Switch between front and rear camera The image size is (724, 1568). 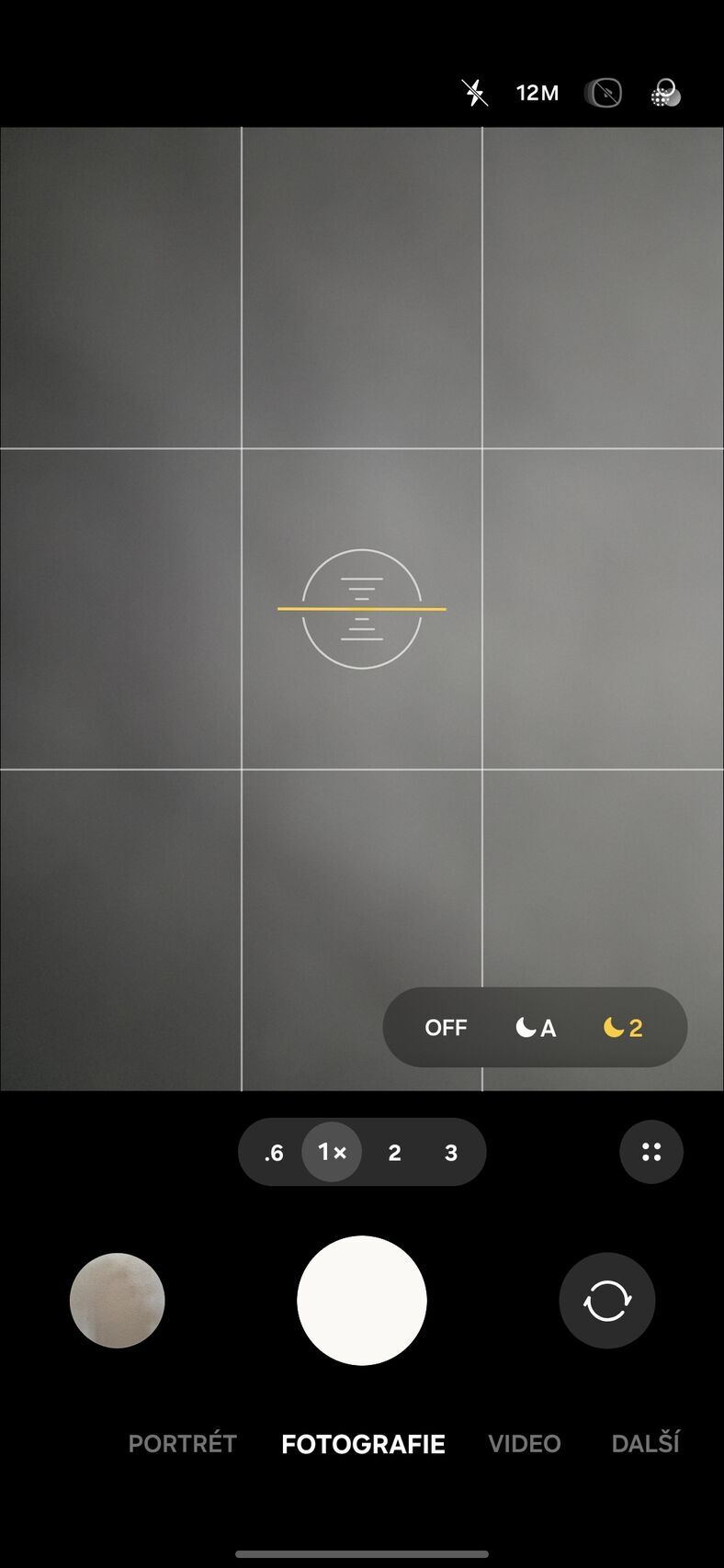tap(606, 1301)
